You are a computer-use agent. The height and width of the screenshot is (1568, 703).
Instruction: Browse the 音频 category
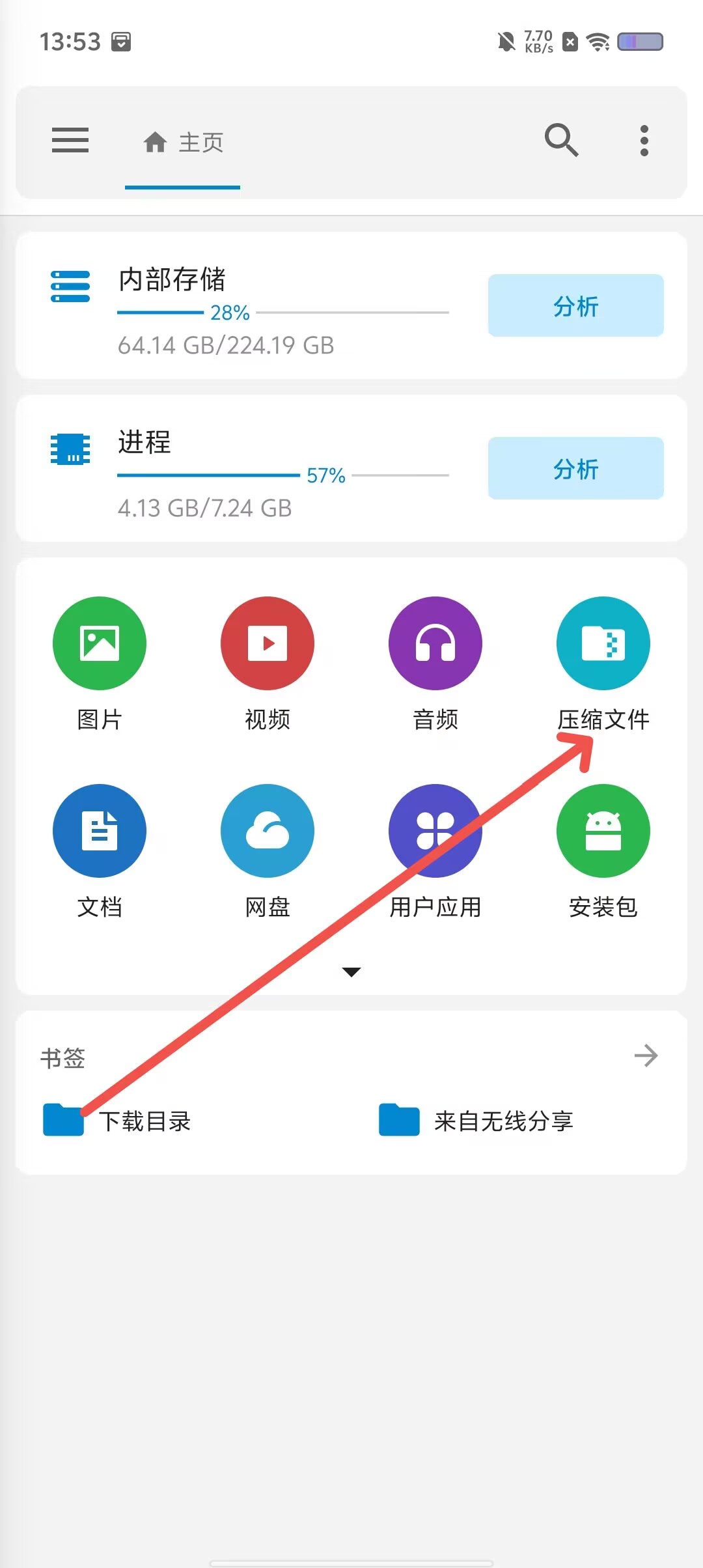pos(435,644)
